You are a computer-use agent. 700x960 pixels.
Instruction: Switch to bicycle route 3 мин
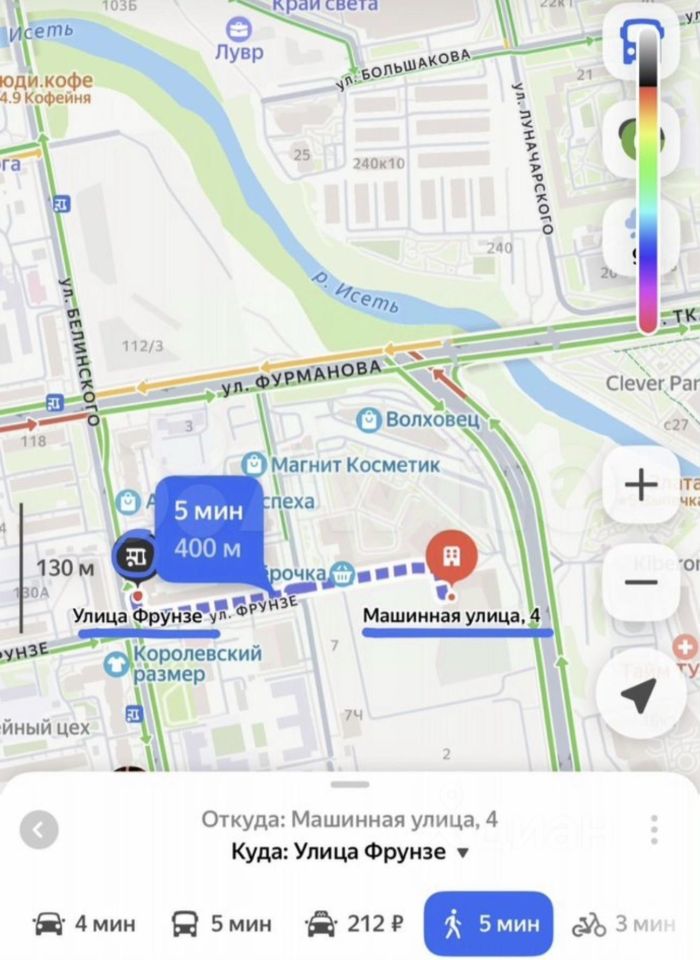tap(623, 924)
